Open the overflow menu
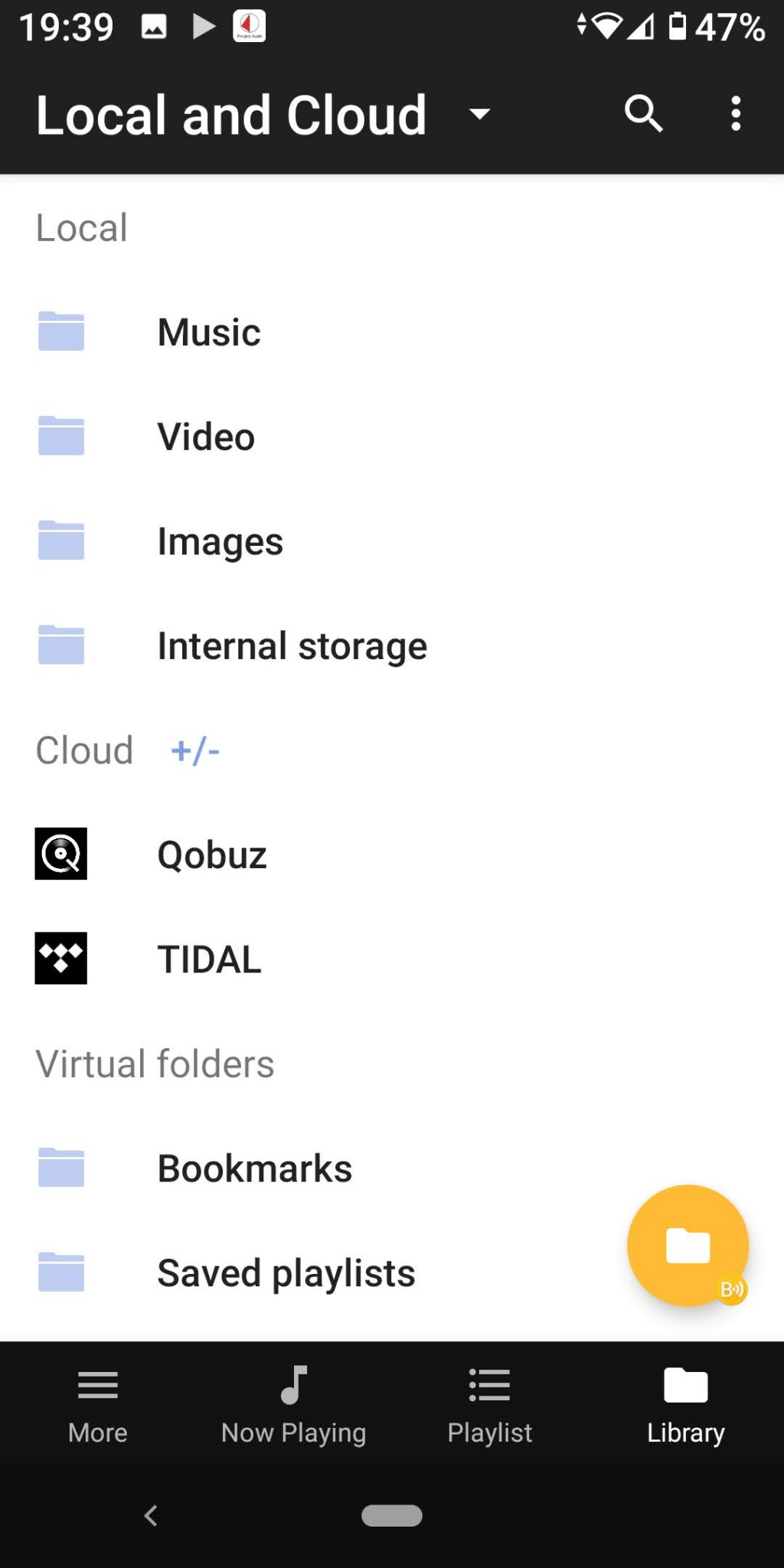Image resolution: width=784 pixels, height=1568 pixels. click(x=736, y=114)
